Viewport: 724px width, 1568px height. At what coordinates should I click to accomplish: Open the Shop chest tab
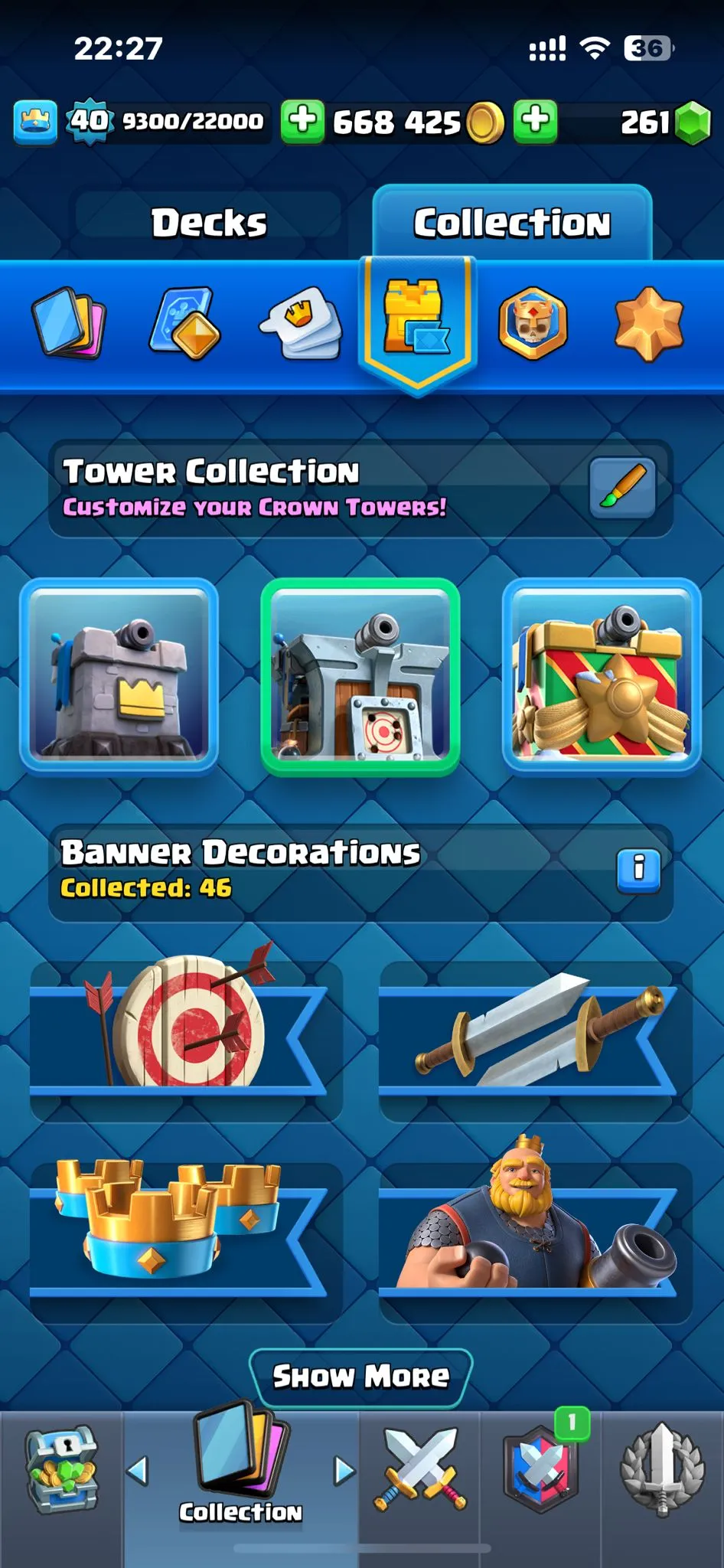click(x=61, y=1468)
